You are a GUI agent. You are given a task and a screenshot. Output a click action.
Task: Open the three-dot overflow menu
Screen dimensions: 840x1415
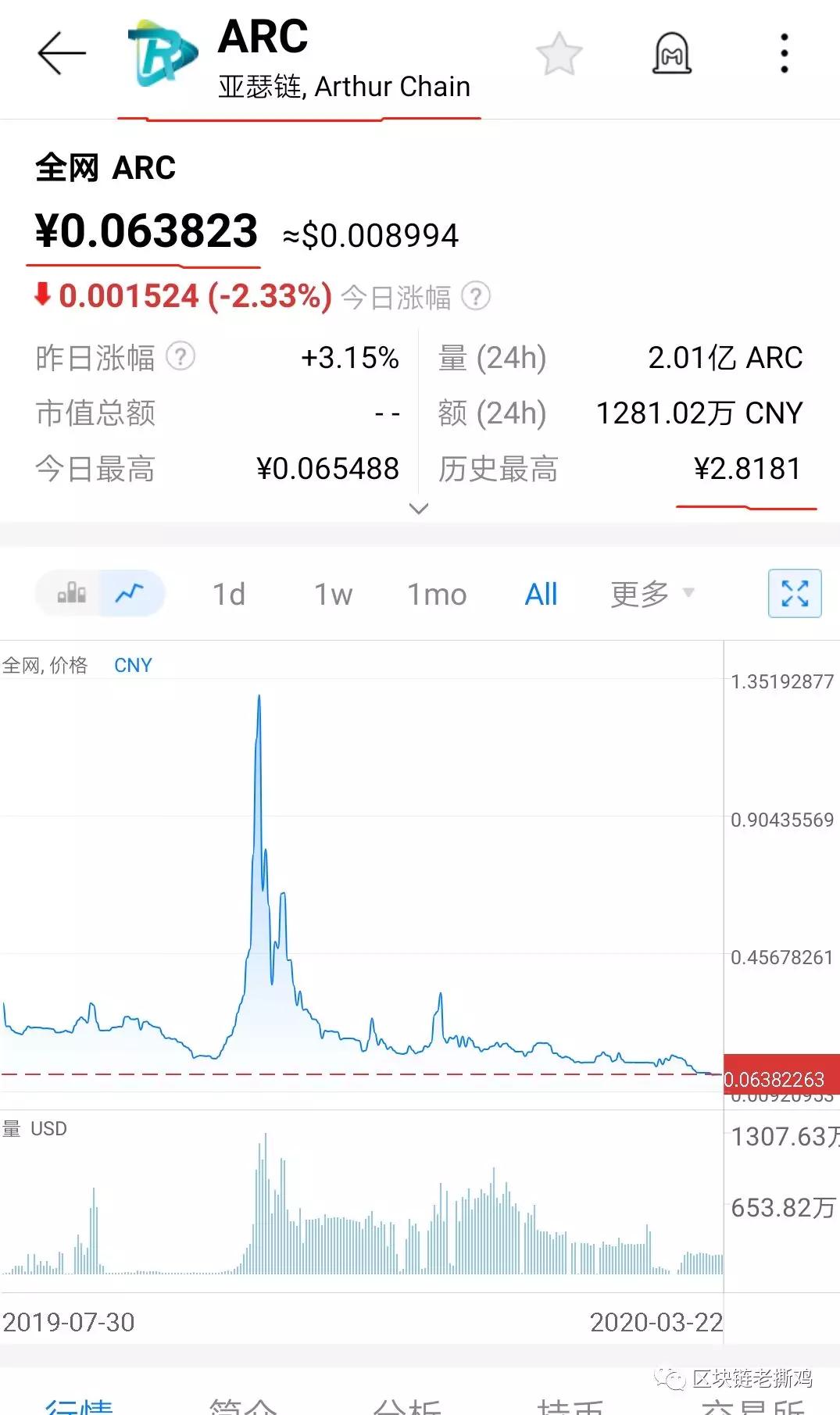(785, 53)
